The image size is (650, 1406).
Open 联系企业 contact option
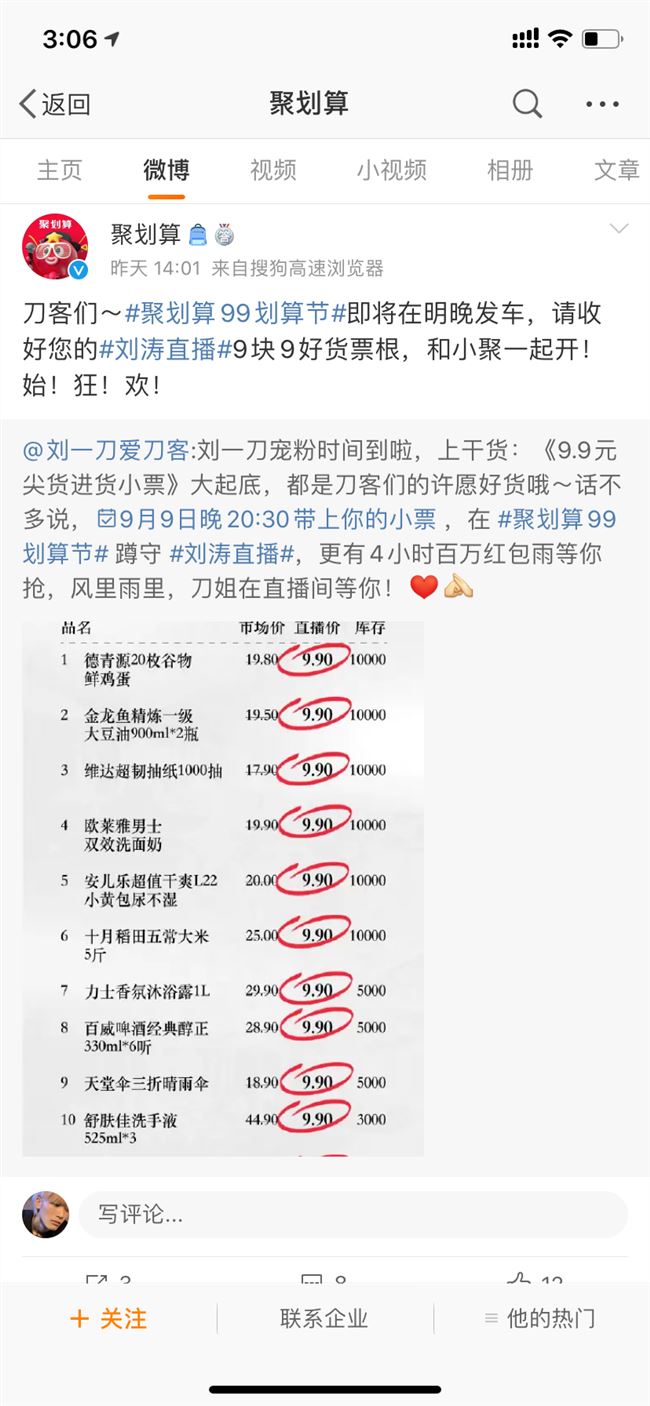[324, 1318]
